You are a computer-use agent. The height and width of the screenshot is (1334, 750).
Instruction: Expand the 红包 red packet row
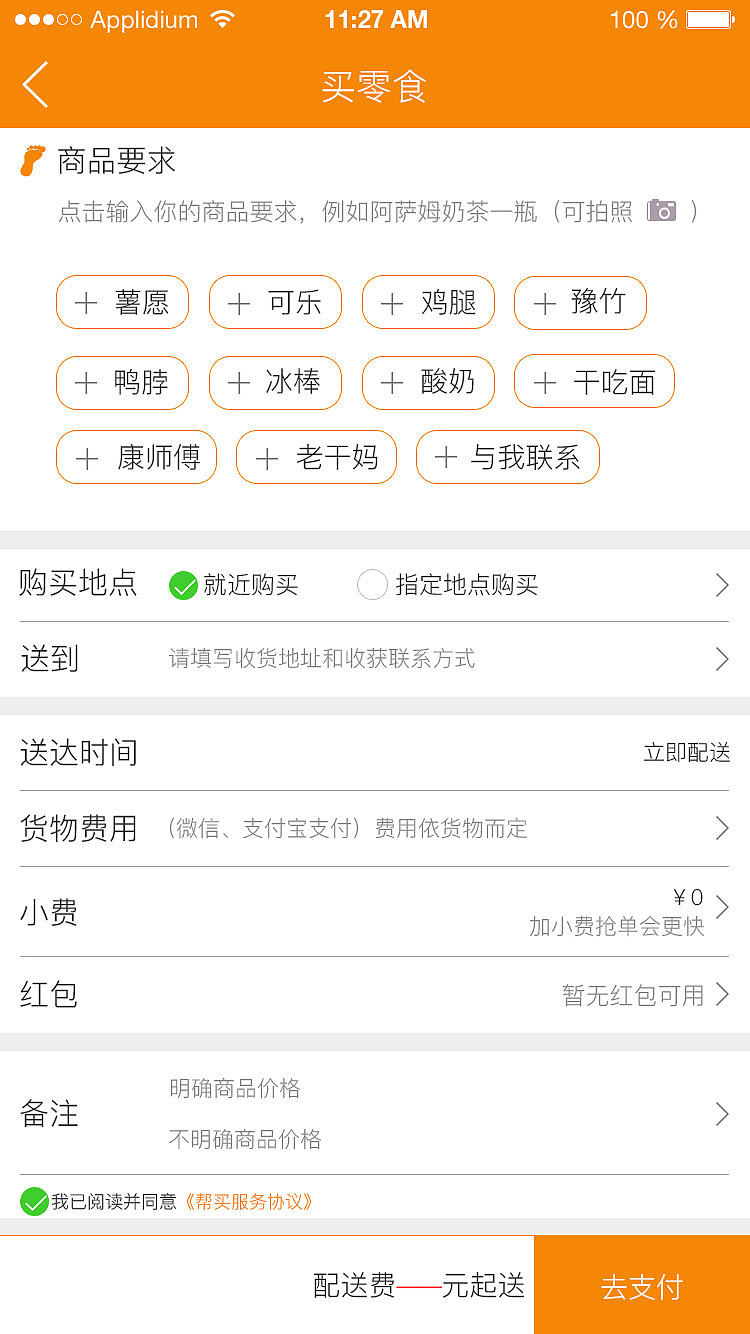tap(720, 995)
